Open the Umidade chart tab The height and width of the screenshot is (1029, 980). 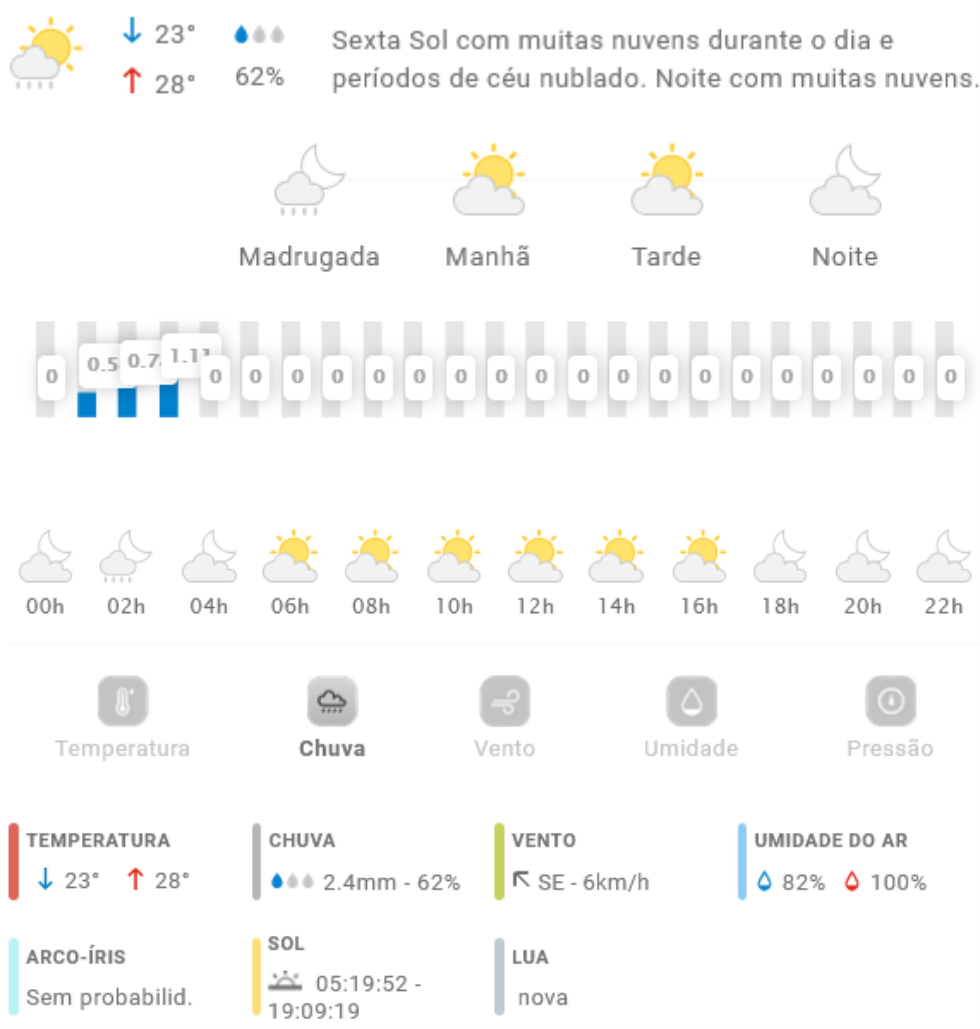[x=691, y=702]
